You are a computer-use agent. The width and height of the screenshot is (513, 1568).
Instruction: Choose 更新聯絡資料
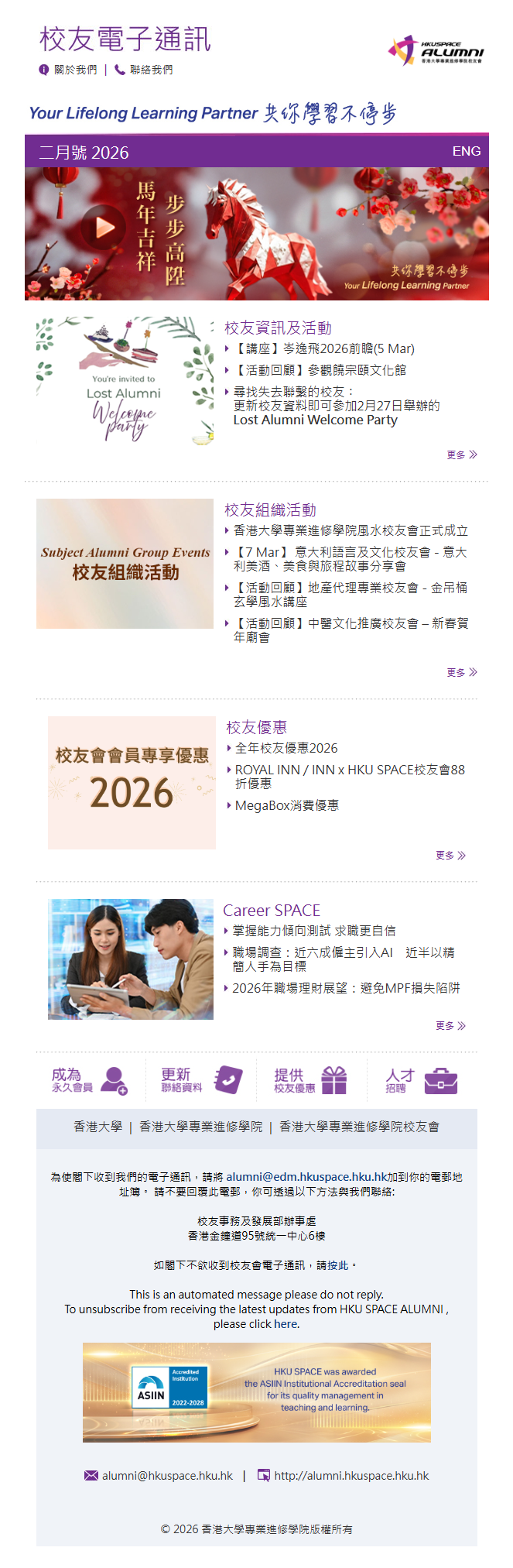tap(200, 1080)
